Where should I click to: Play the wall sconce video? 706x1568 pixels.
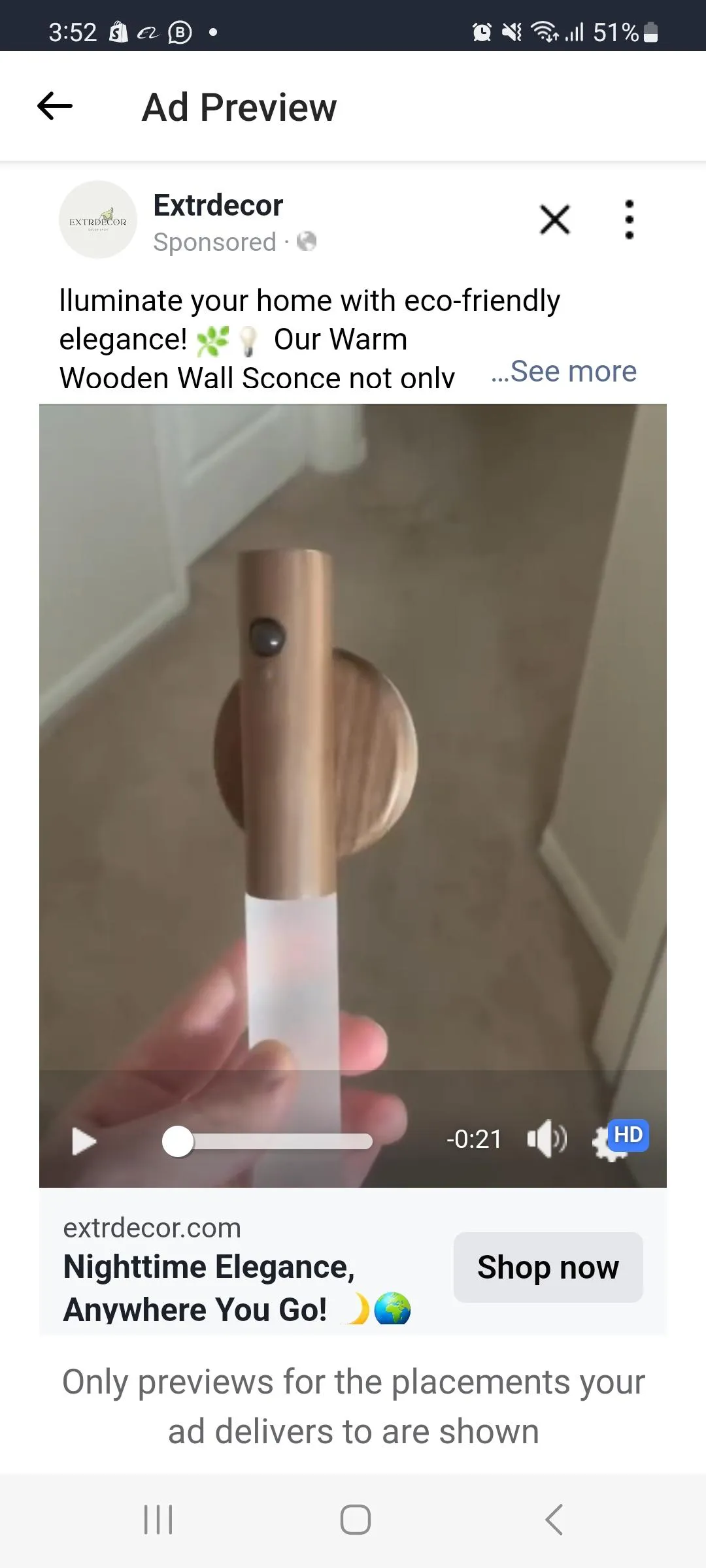point(84,1141)
